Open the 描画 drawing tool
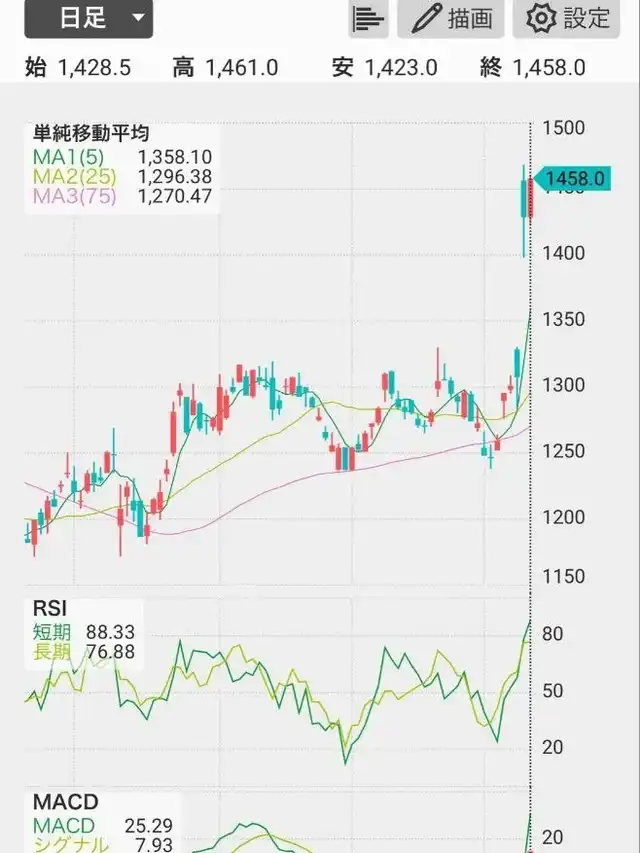The image size is (640, 853). pyautogui.click(x=451, y=18)
